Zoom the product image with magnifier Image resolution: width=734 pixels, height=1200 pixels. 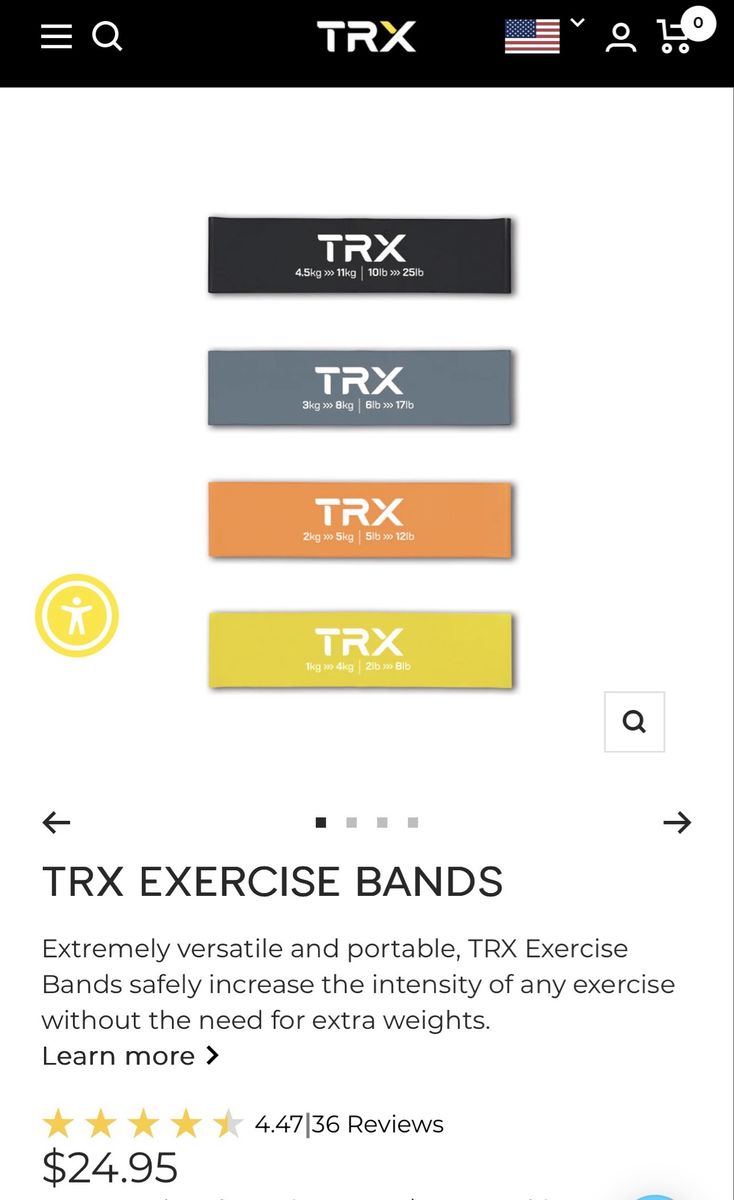(634, 721)
